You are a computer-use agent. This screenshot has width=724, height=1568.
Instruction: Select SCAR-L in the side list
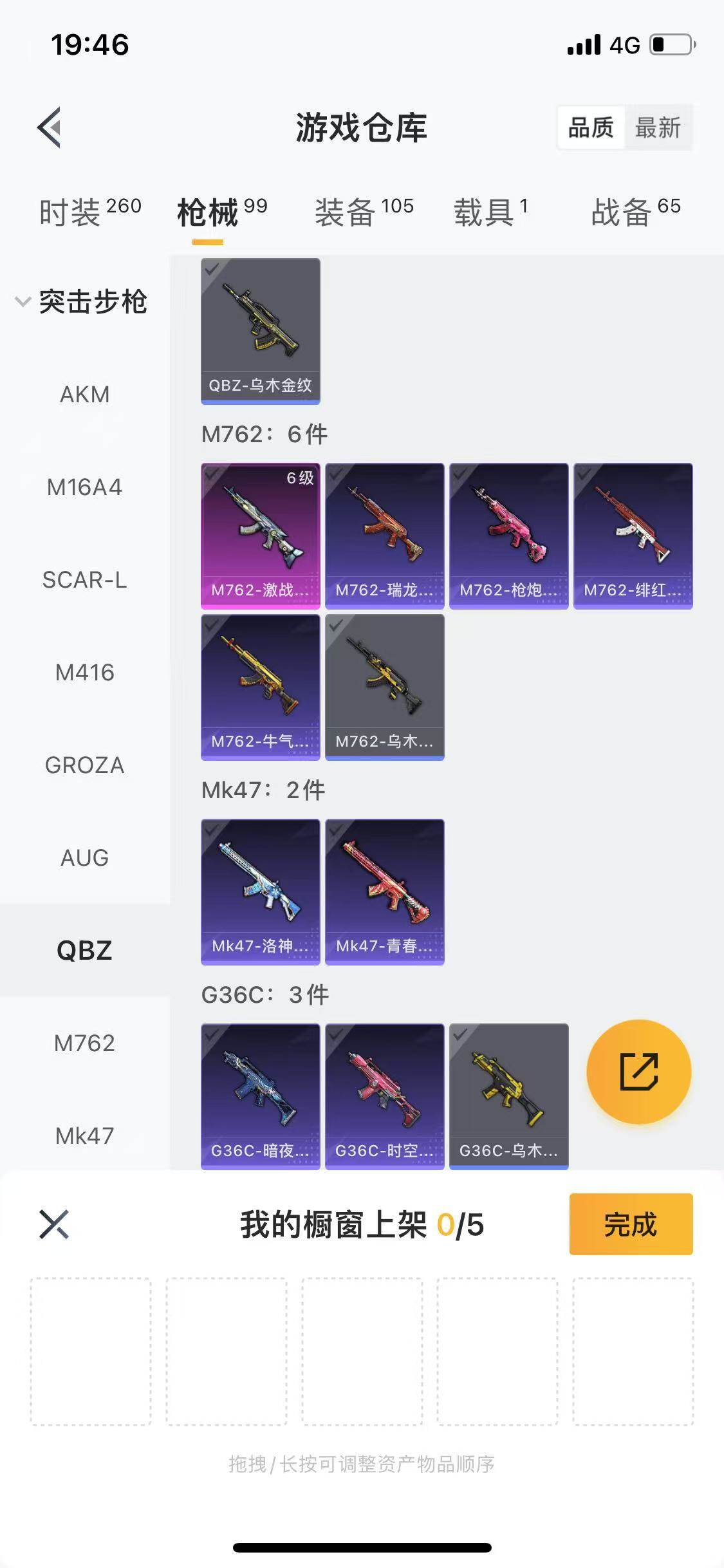pyautogui.click(x=84, y=579)
